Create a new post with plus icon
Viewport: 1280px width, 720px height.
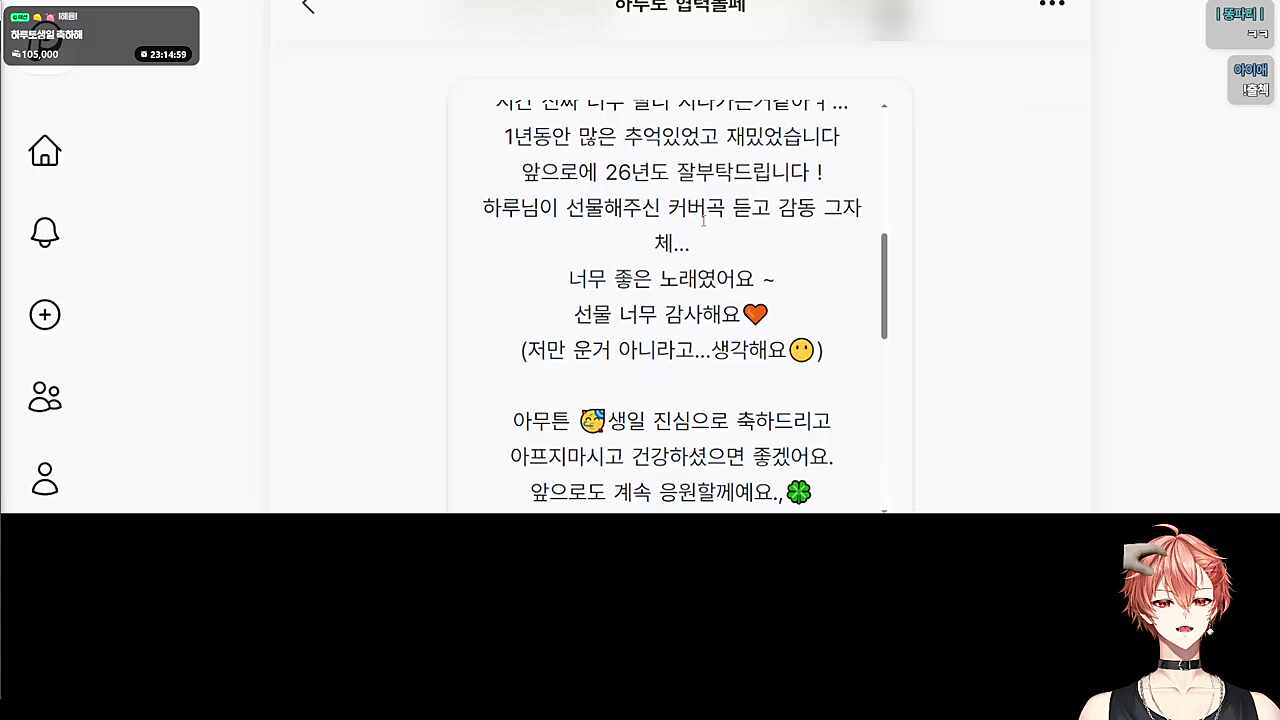click(45, 315)
